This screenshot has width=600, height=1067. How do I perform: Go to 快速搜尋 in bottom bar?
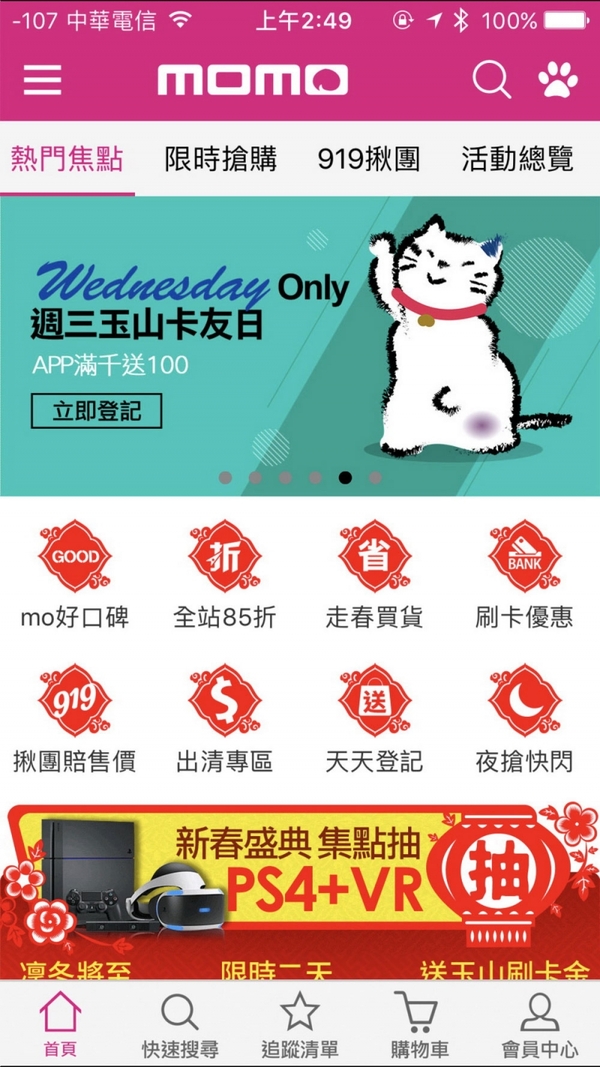point(180,1023)
